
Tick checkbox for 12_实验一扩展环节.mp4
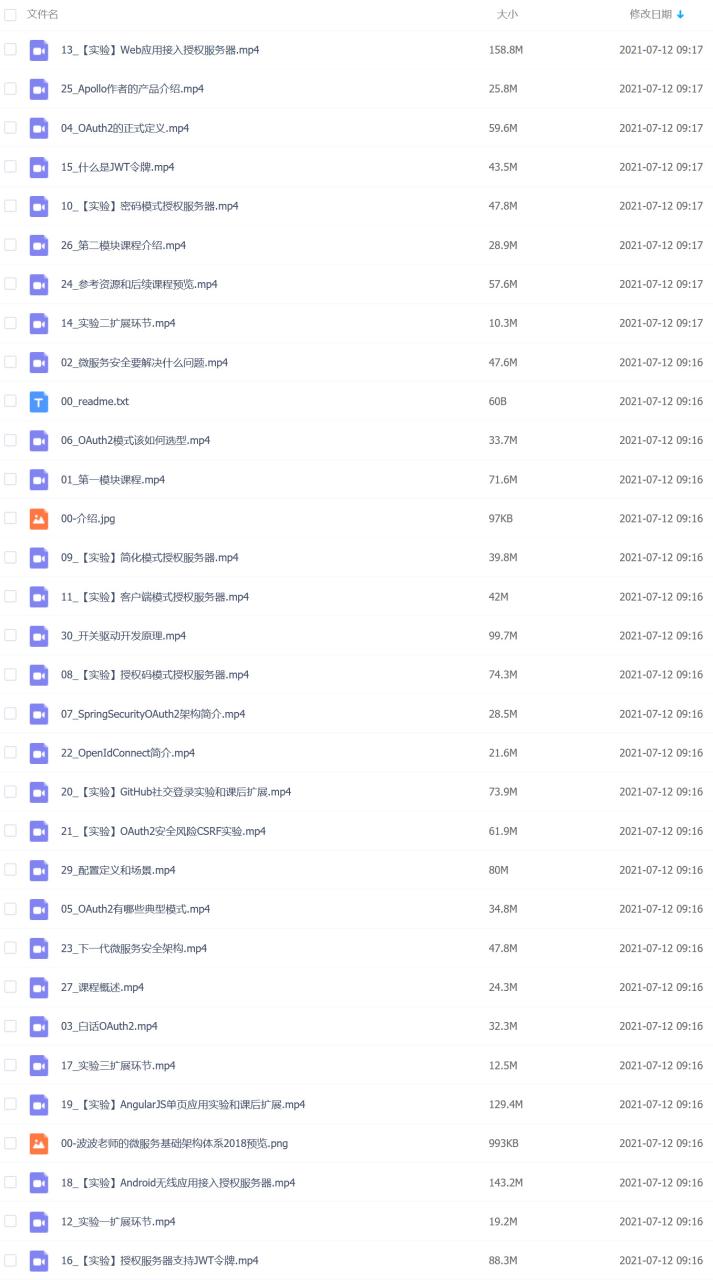pos(10,1221)
